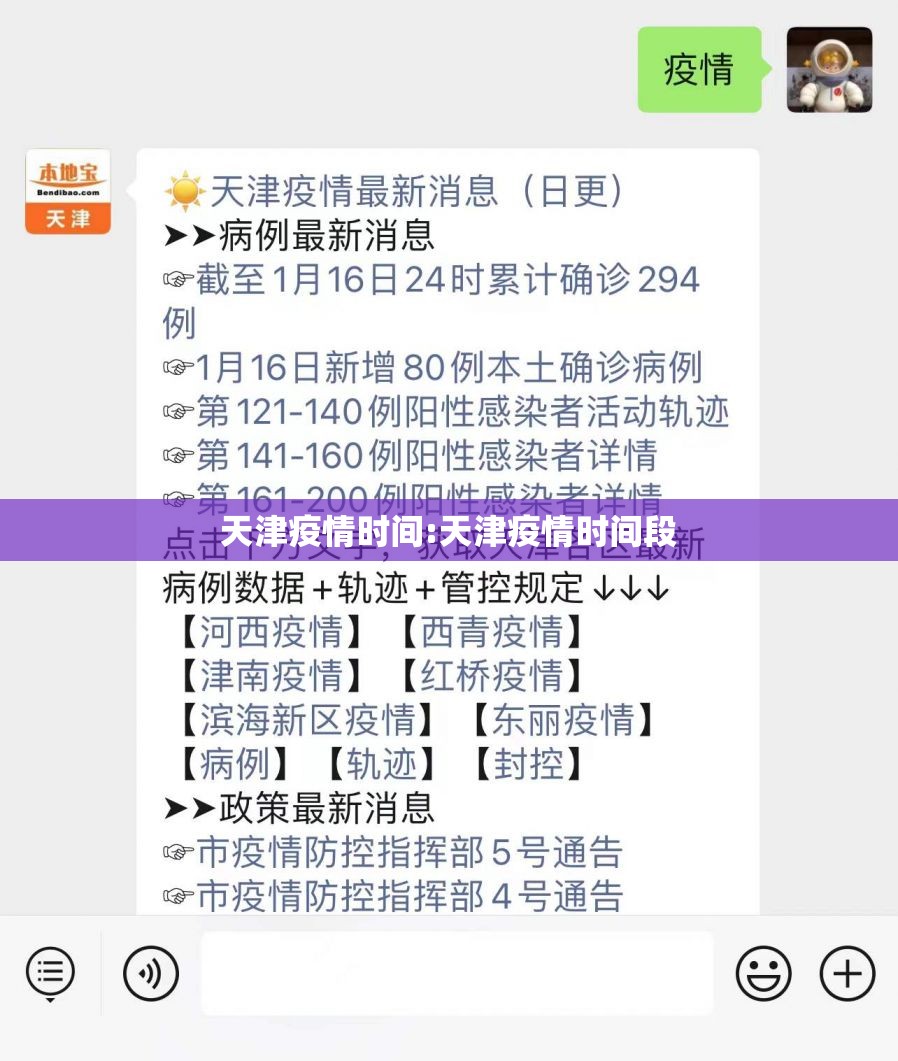Viewport: 898px width, 1061px height.
Task: Open the link 截至1月16日24时累计确诊294例
Action: point(446,280)
